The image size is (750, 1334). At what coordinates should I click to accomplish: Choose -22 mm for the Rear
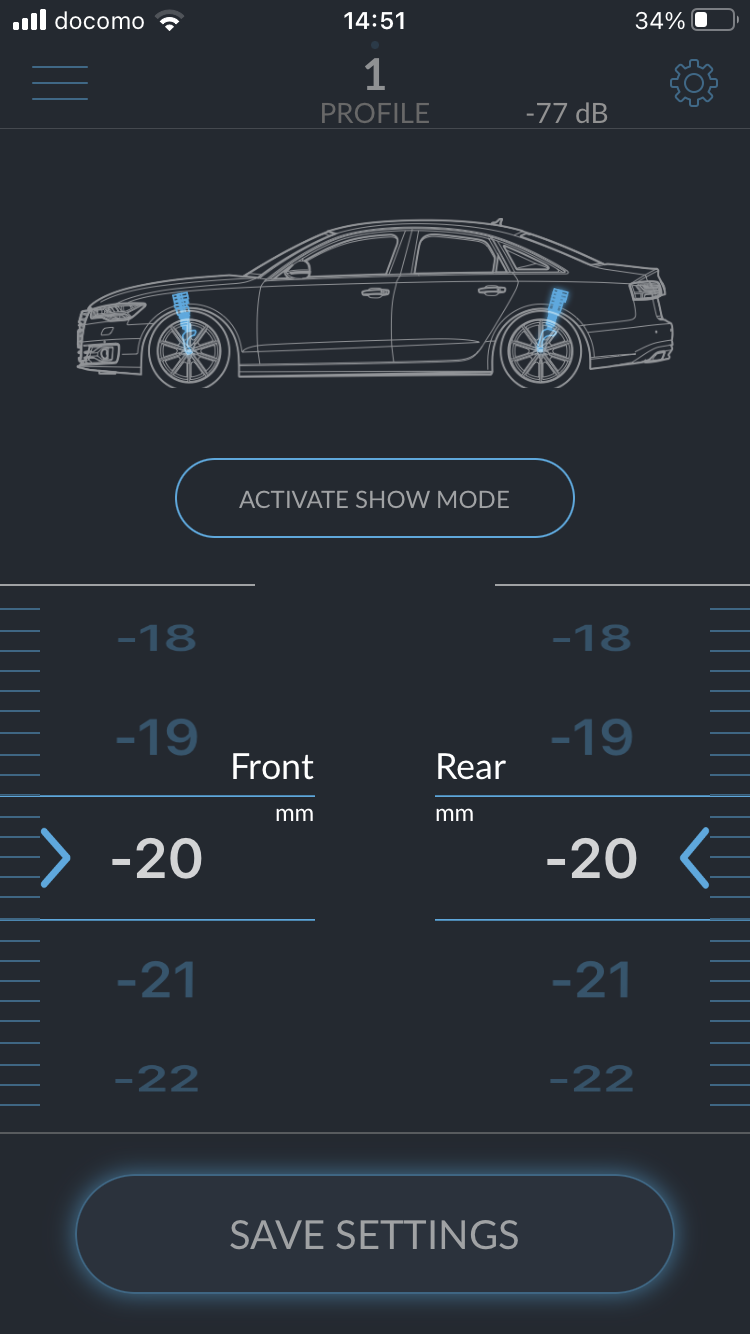(592, 1079)
